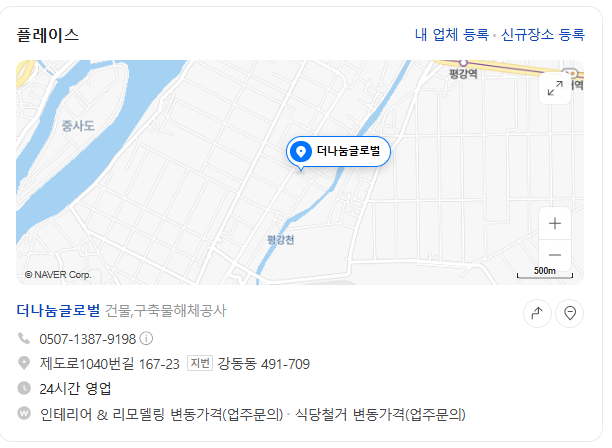Get directions to 더나눔글로벌

[x=537, y=314]
